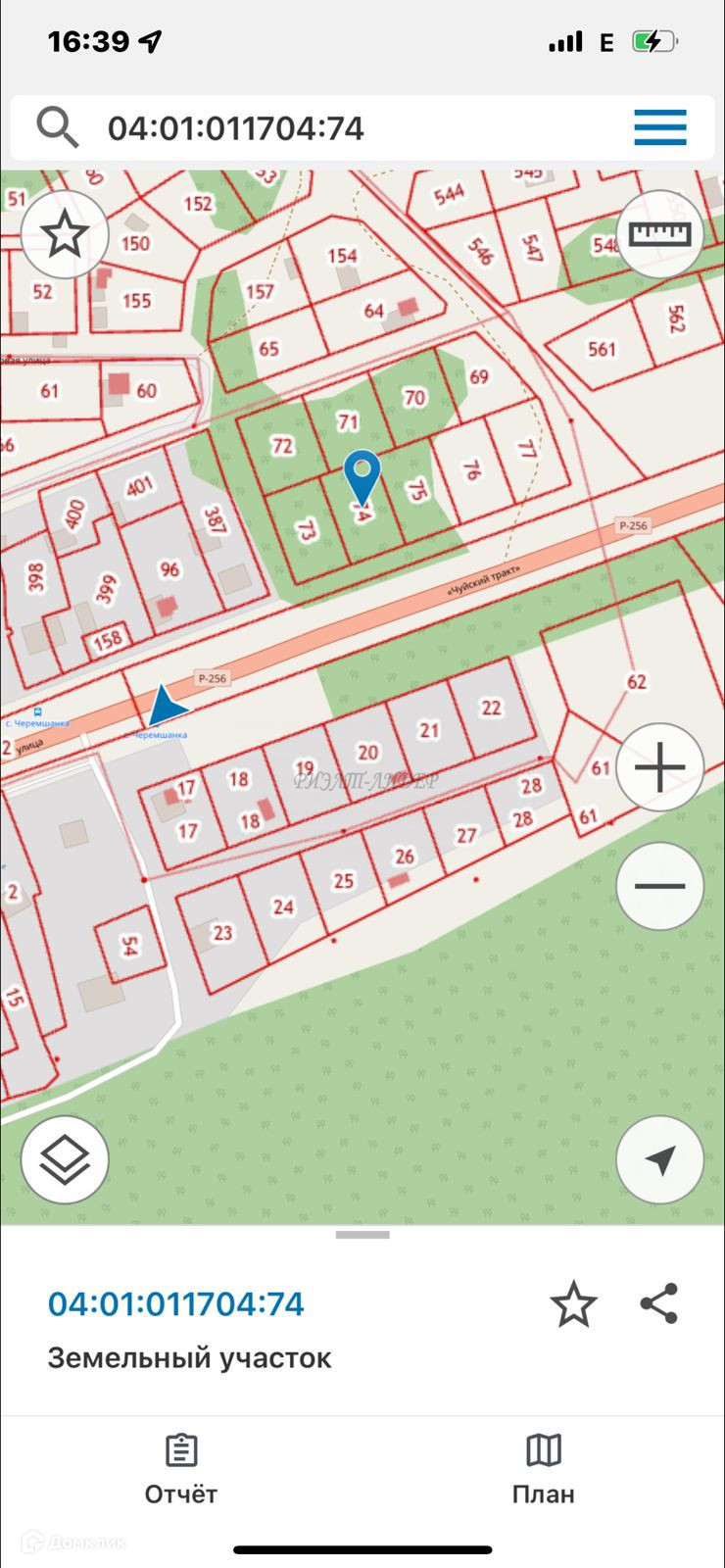The image size is (725, 1568).
Task: Expand the parcel info sheet handle
Action: click(x=362, y=1235)
